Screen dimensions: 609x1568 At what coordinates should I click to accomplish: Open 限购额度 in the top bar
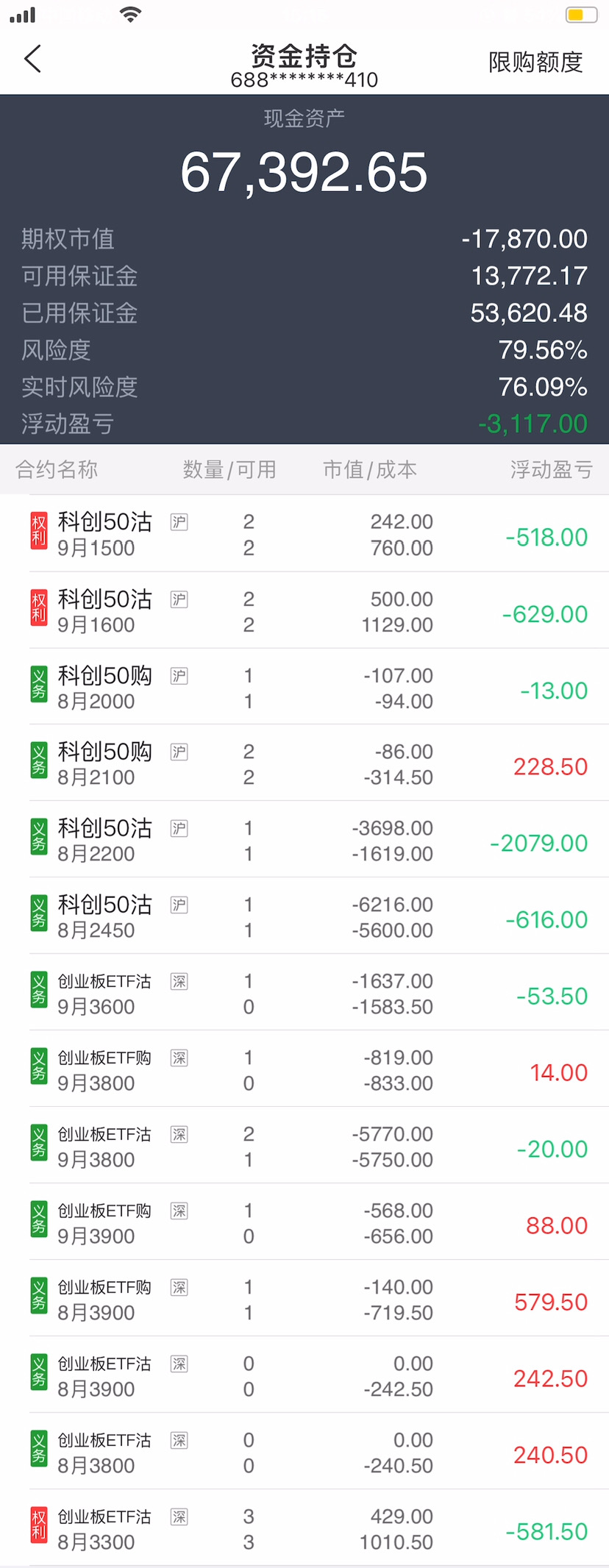535,63
